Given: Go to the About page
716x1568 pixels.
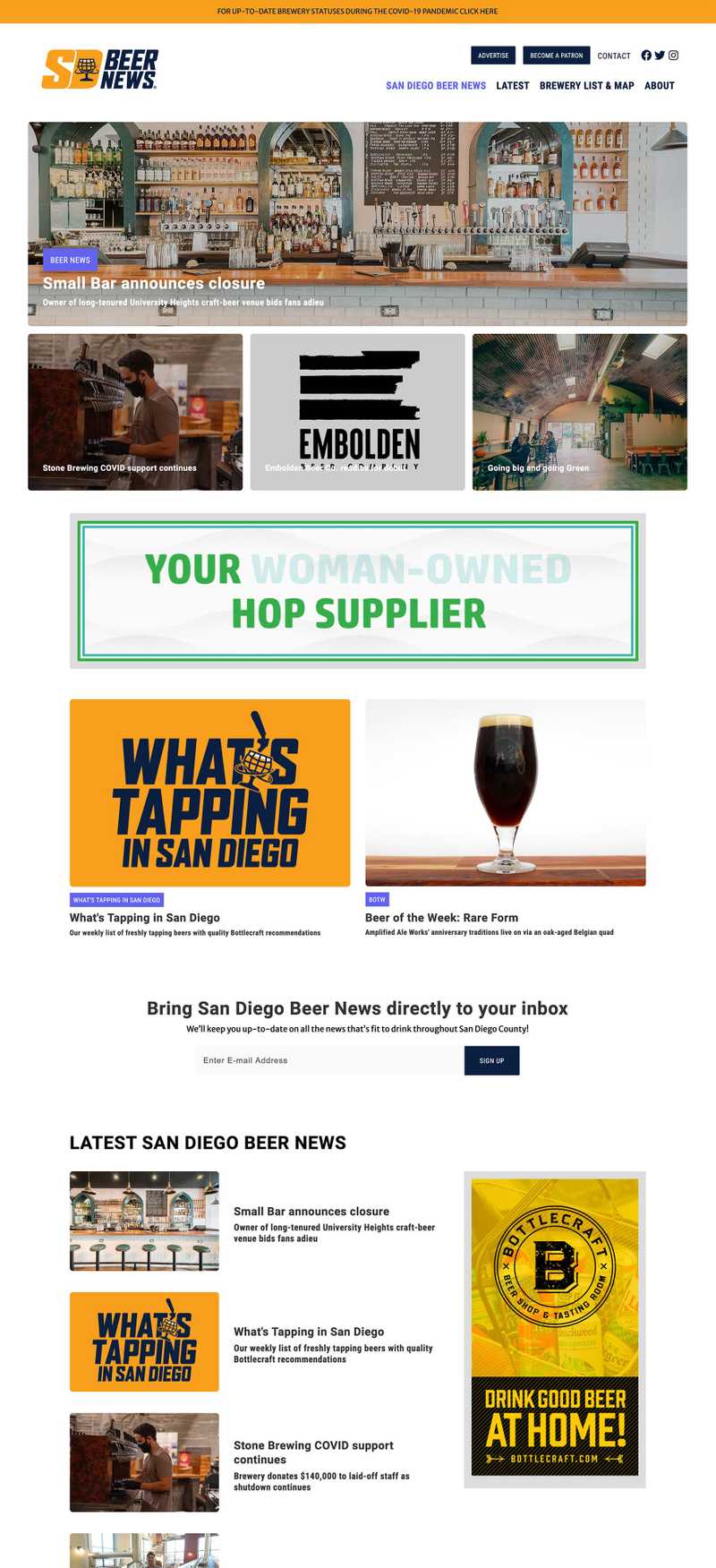Looking at the screenshot, I should point(660,86).
